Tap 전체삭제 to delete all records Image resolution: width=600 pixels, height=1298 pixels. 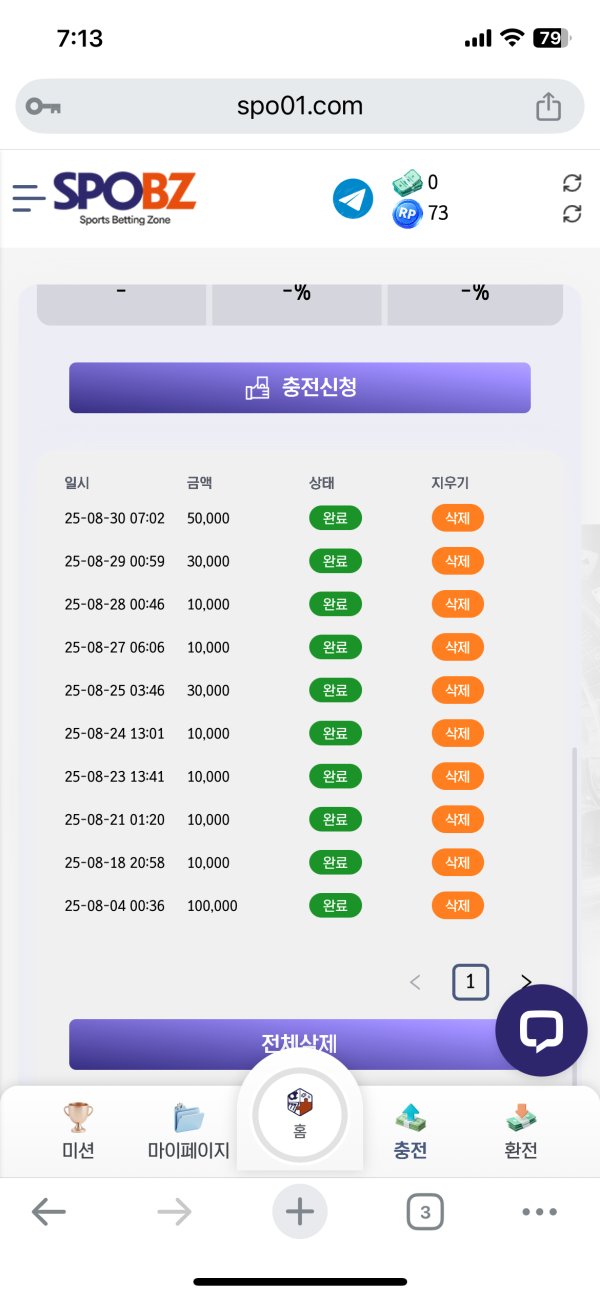300,1044
